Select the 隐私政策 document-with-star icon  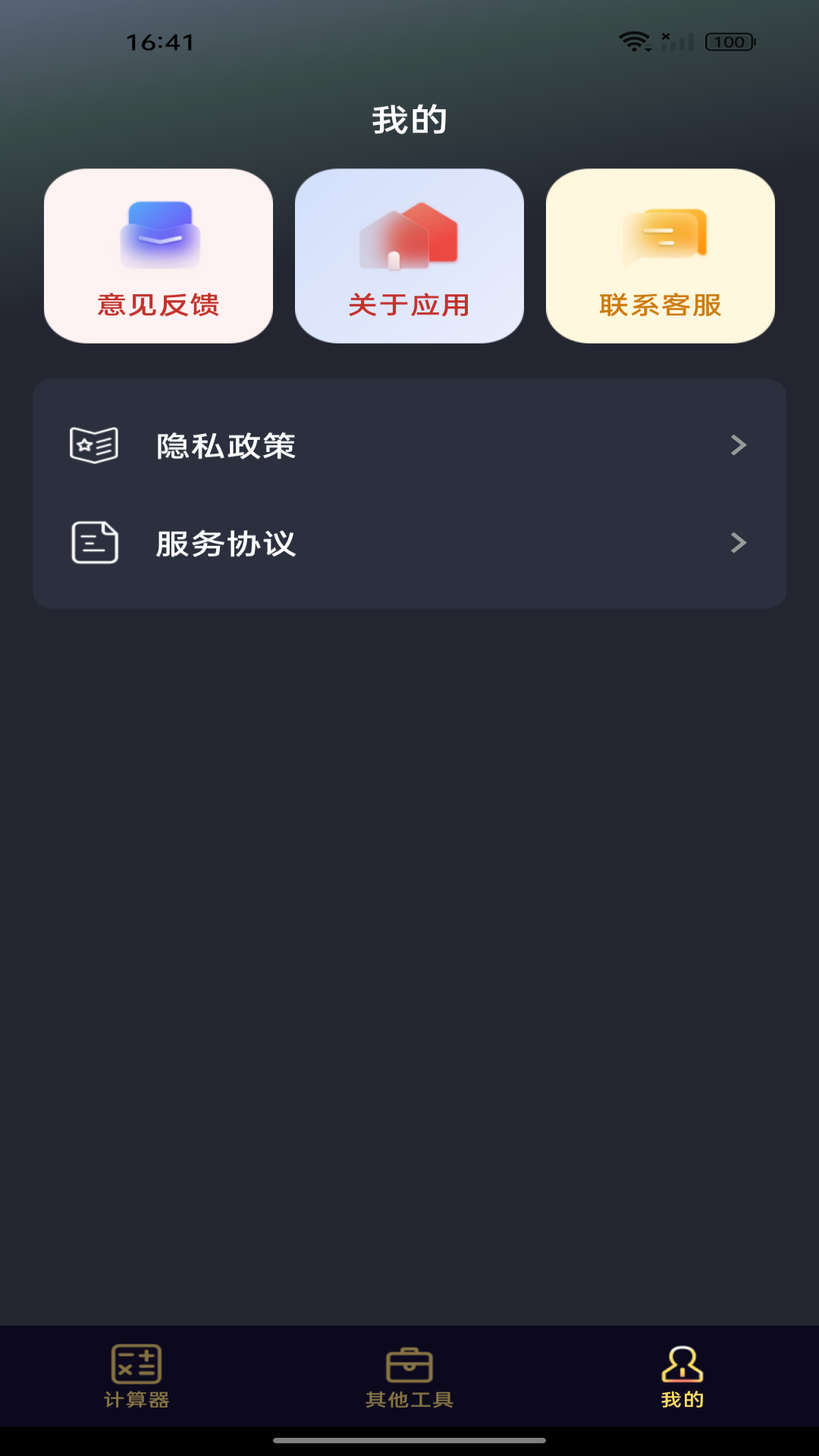click(94, 447)
